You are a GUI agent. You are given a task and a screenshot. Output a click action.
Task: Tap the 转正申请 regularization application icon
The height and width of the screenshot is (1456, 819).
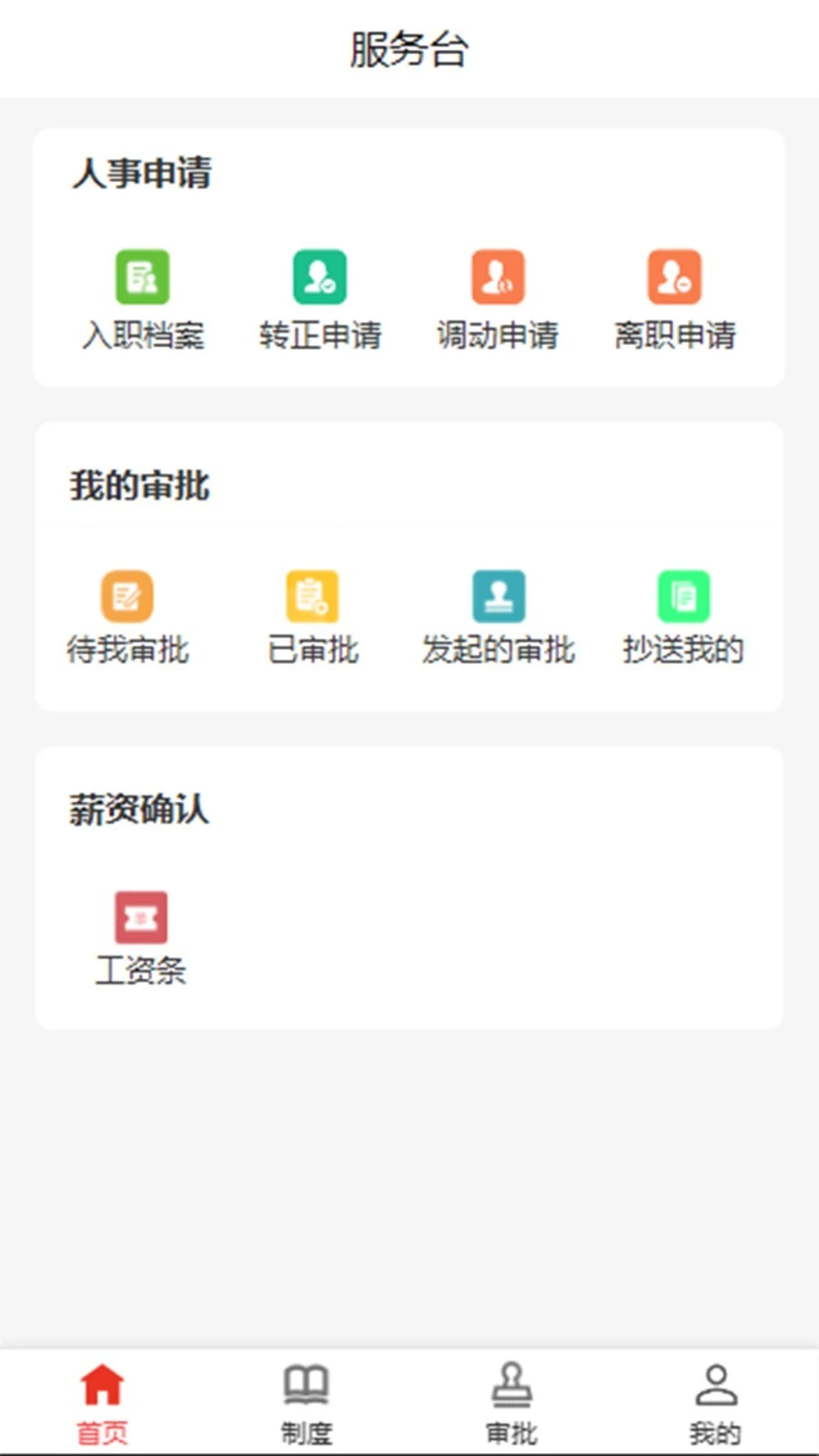click(319, 276)
